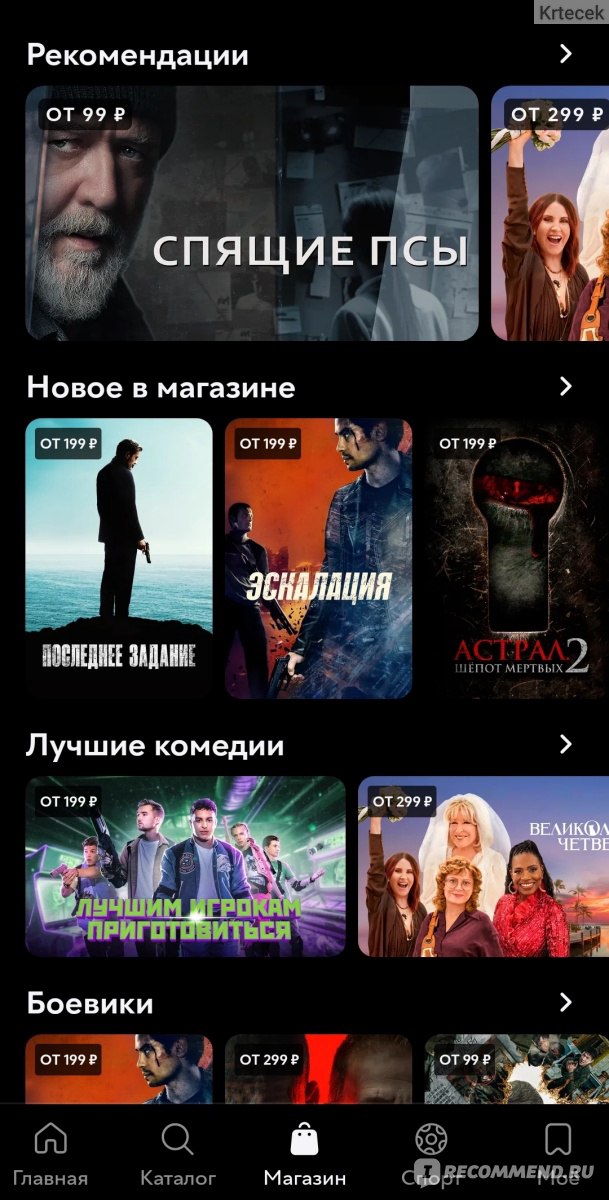
Task: Open the Великолепная четверка comedy card
Action: pos(483,866)
